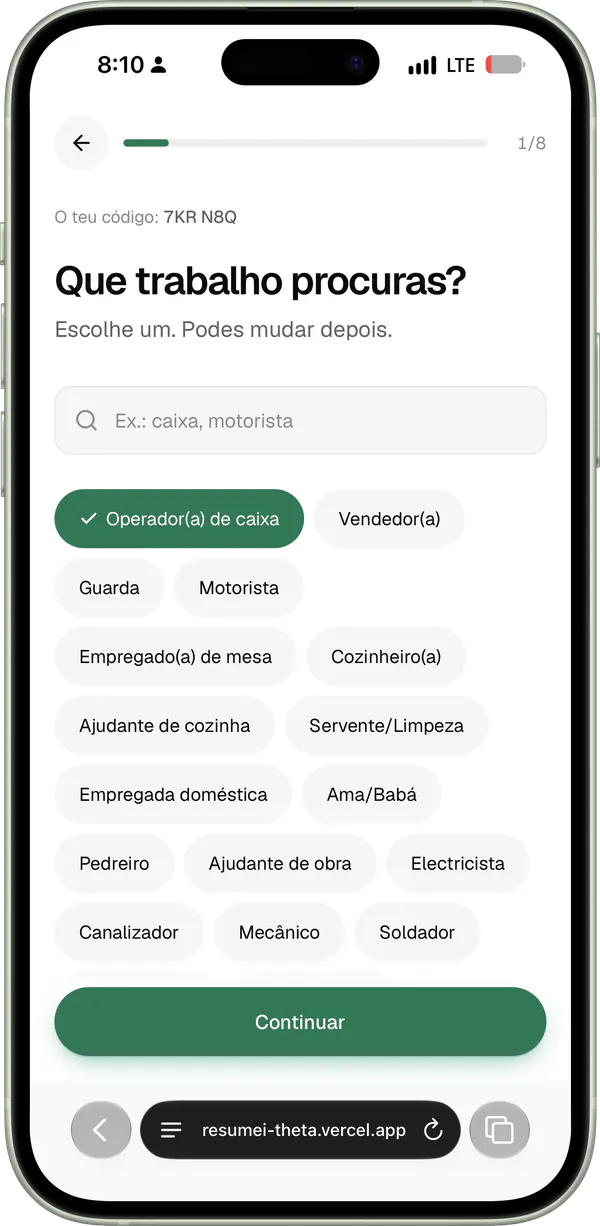Screen dimensions: 600x1226
Task: Select Empregado(a) de mesa
Action: 175,657
